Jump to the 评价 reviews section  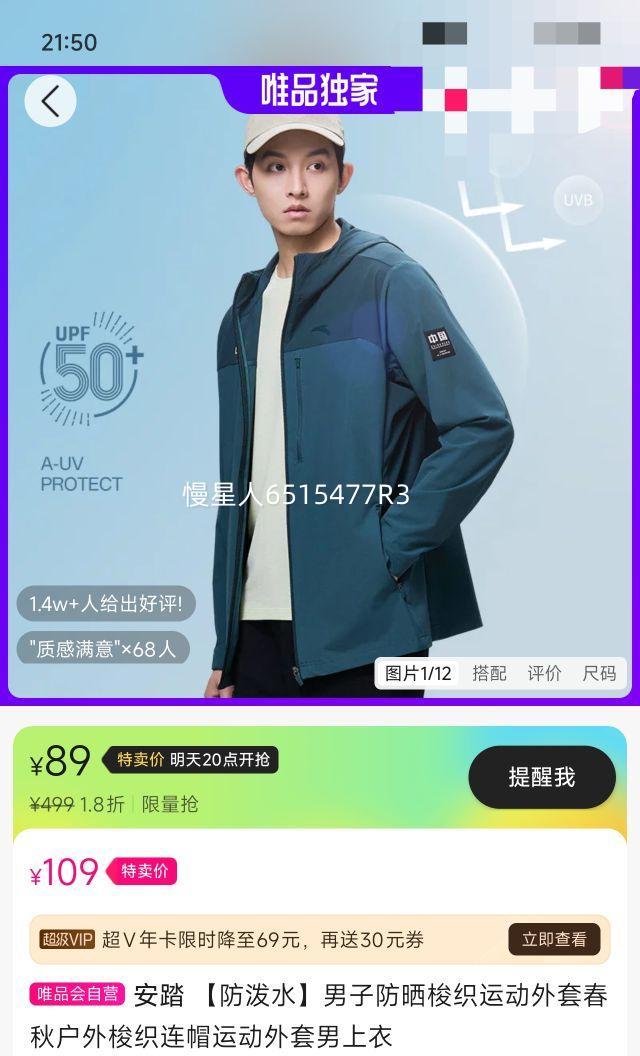pyautogui.click(x=544, y=673)
